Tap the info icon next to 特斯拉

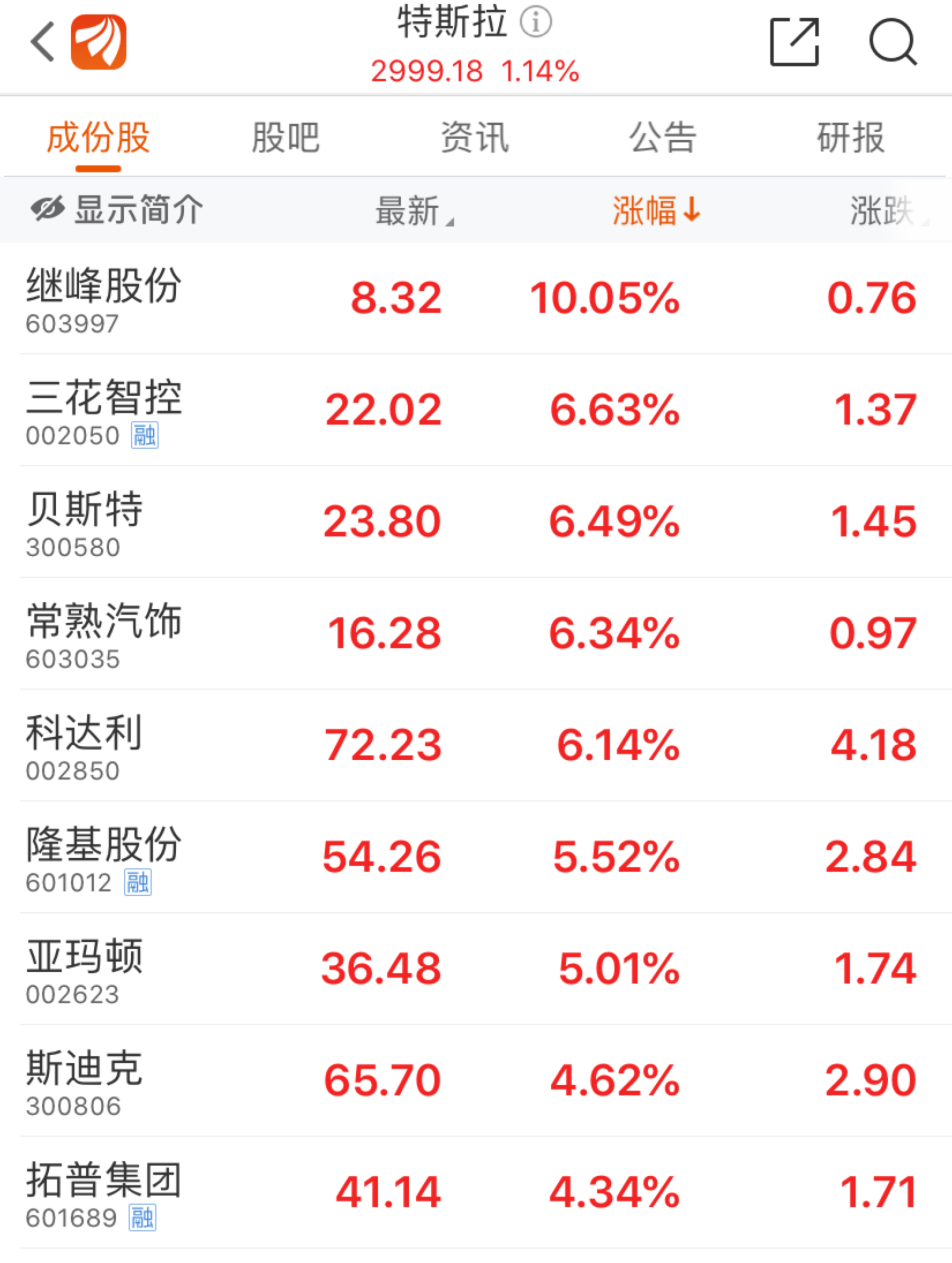pyautogui.click(x=537, y=21)
